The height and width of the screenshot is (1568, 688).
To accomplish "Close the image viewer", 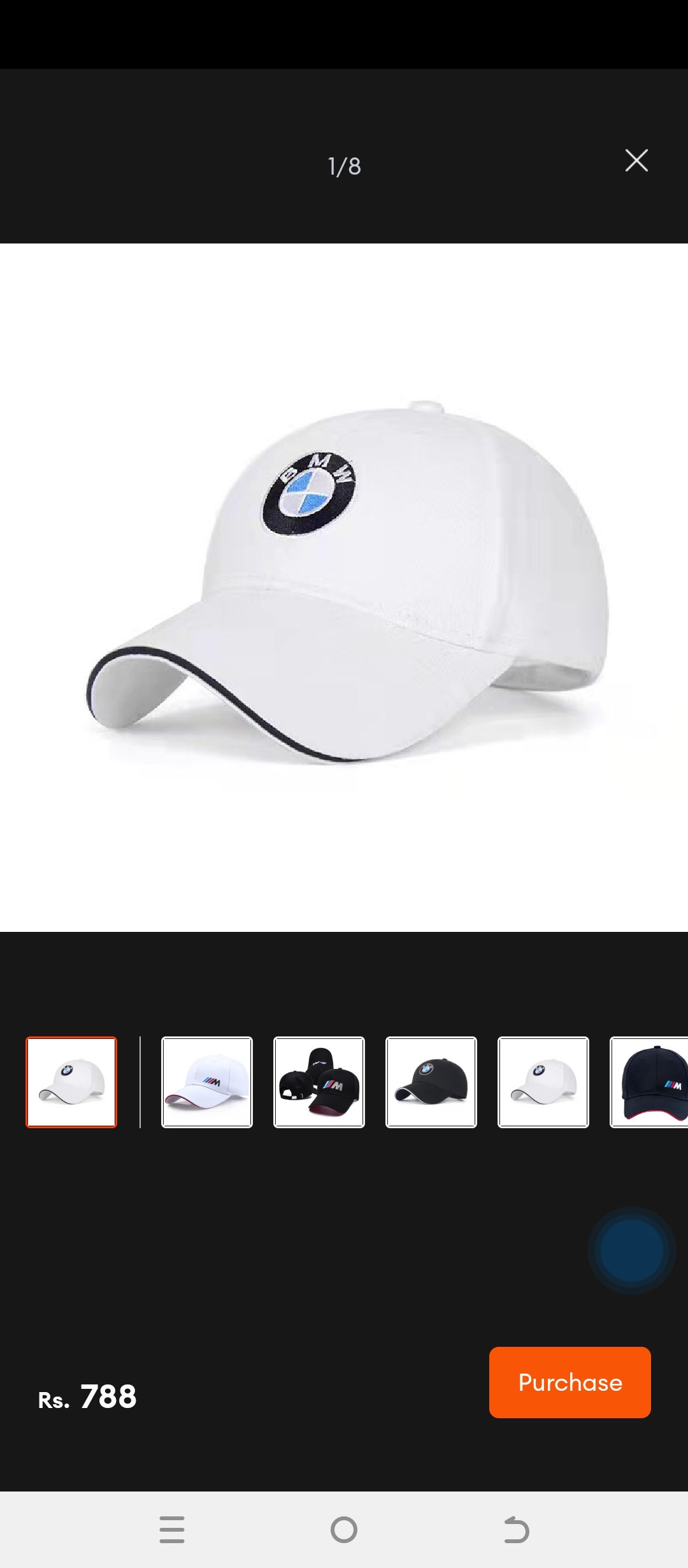I will pos(636,161).
